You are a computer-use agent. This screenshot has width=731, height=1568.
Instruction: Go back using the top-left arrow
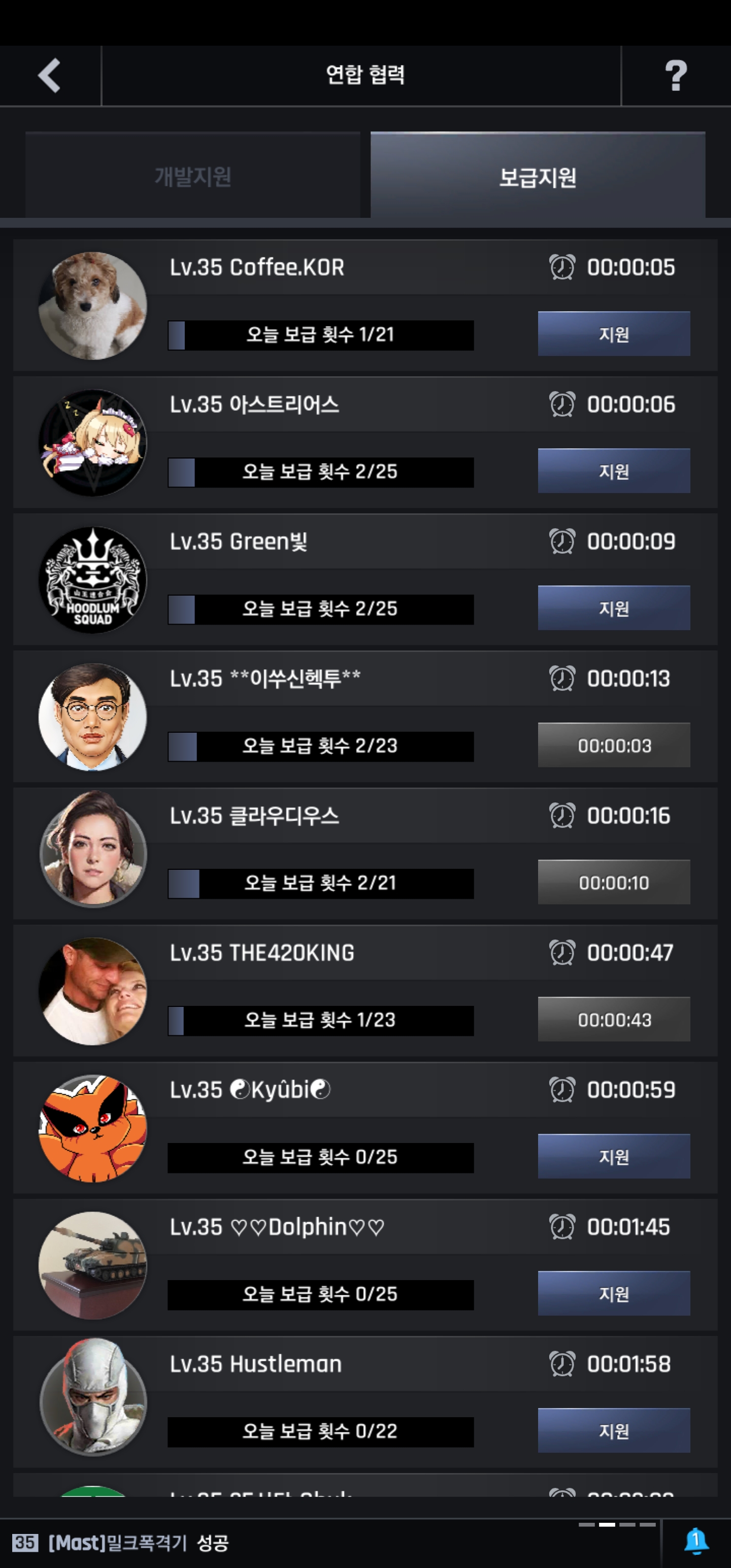point(50,76)
